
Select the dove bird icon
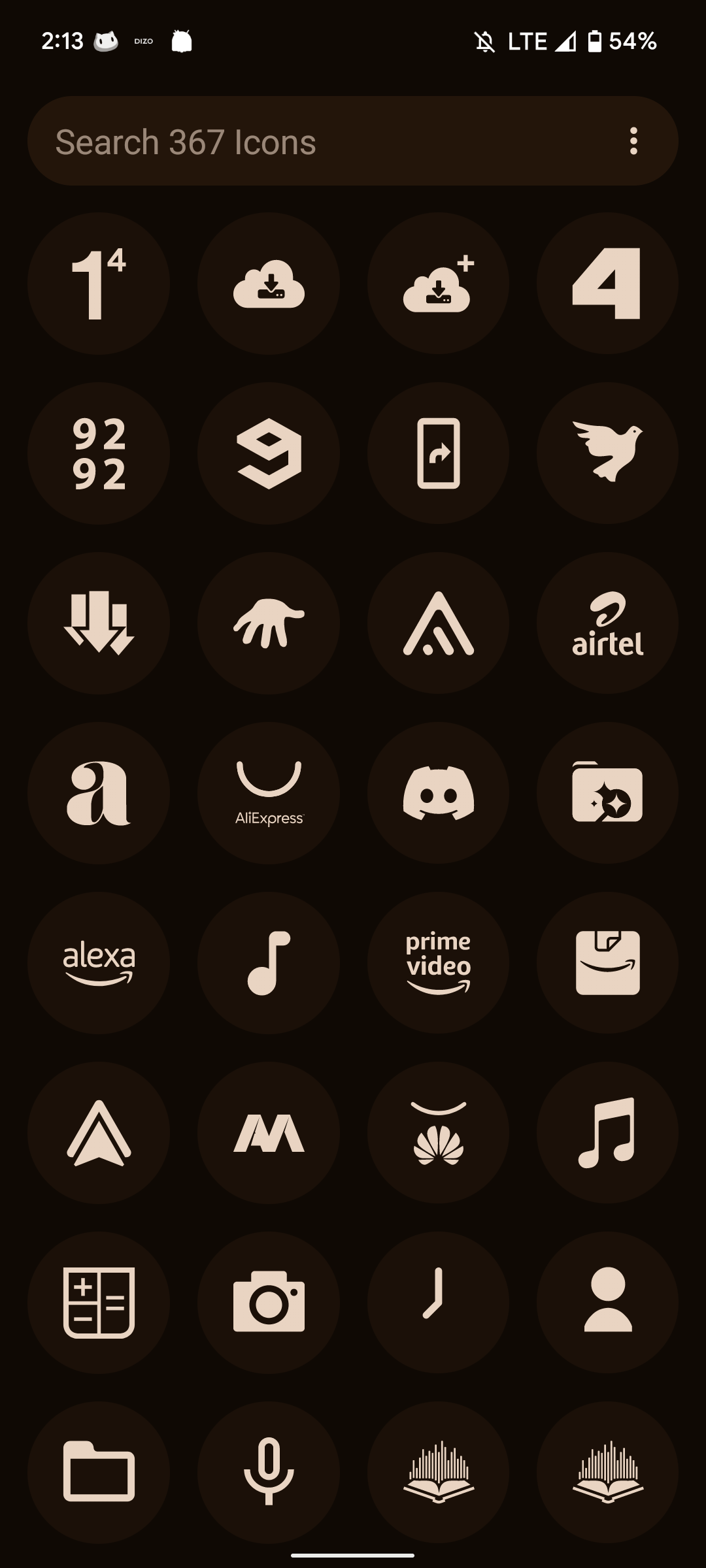(607, 453)
